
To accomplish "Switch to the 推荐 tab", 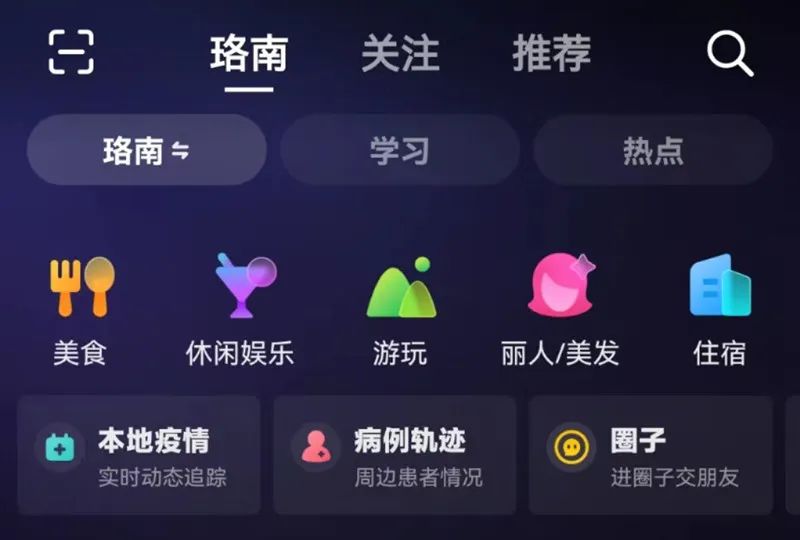I will click(552, 53).
